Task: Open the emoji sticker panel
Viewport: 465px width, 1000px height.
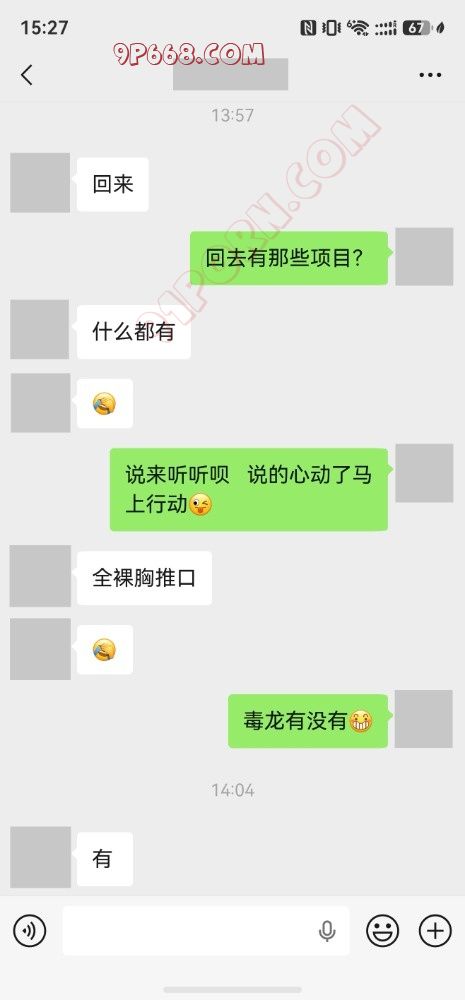Action: pos(383,930)
